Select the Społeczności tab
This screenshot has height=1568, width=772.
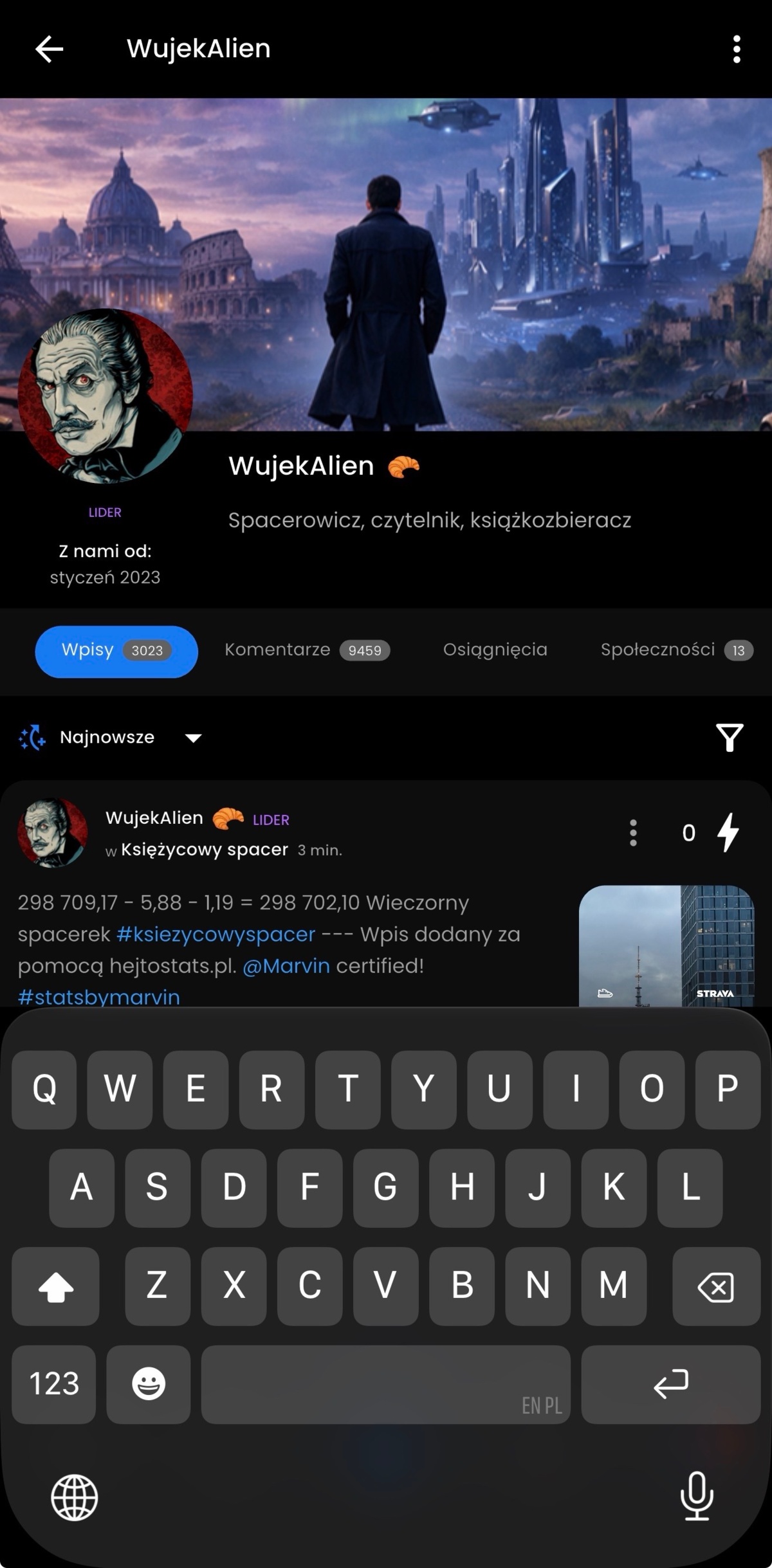(677, 650)
